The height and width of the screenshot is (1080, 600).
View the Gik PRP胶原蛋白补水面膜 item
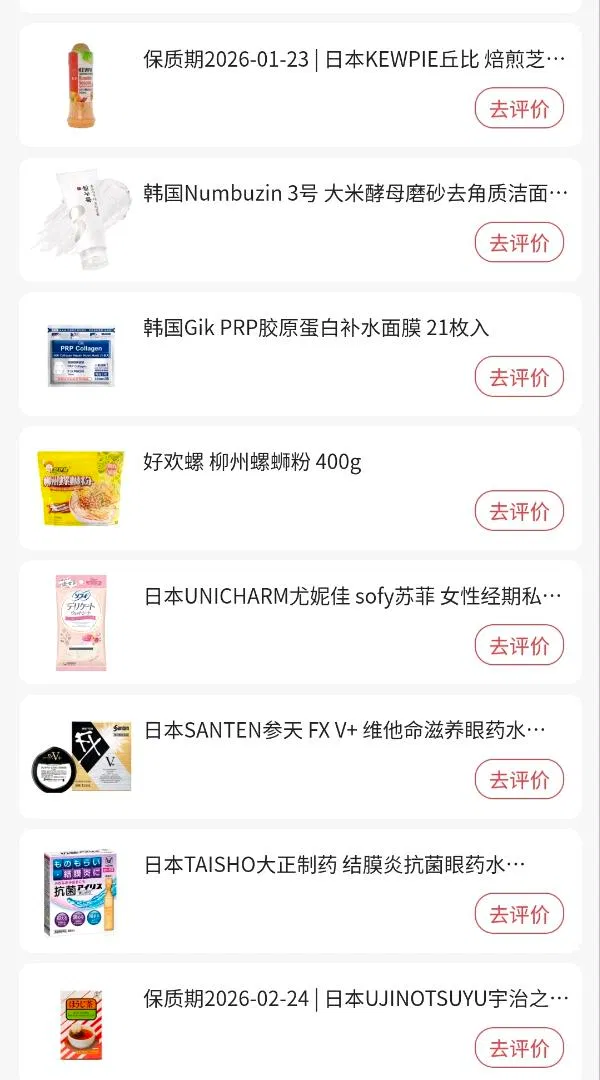tap(316, 328)
